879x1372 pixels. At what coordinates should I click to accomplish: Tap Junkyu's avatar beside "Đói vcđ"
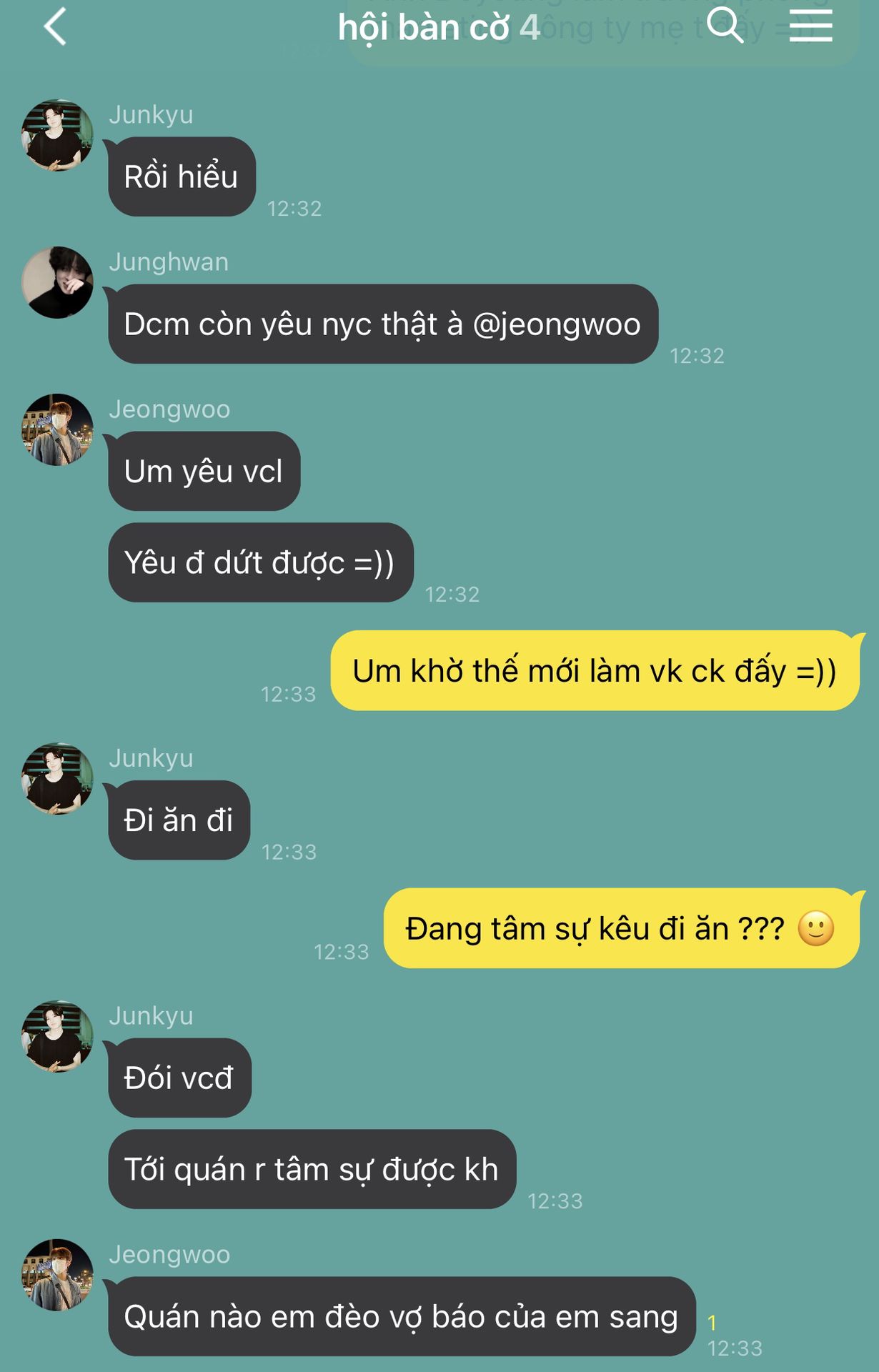click(58, 1036)
